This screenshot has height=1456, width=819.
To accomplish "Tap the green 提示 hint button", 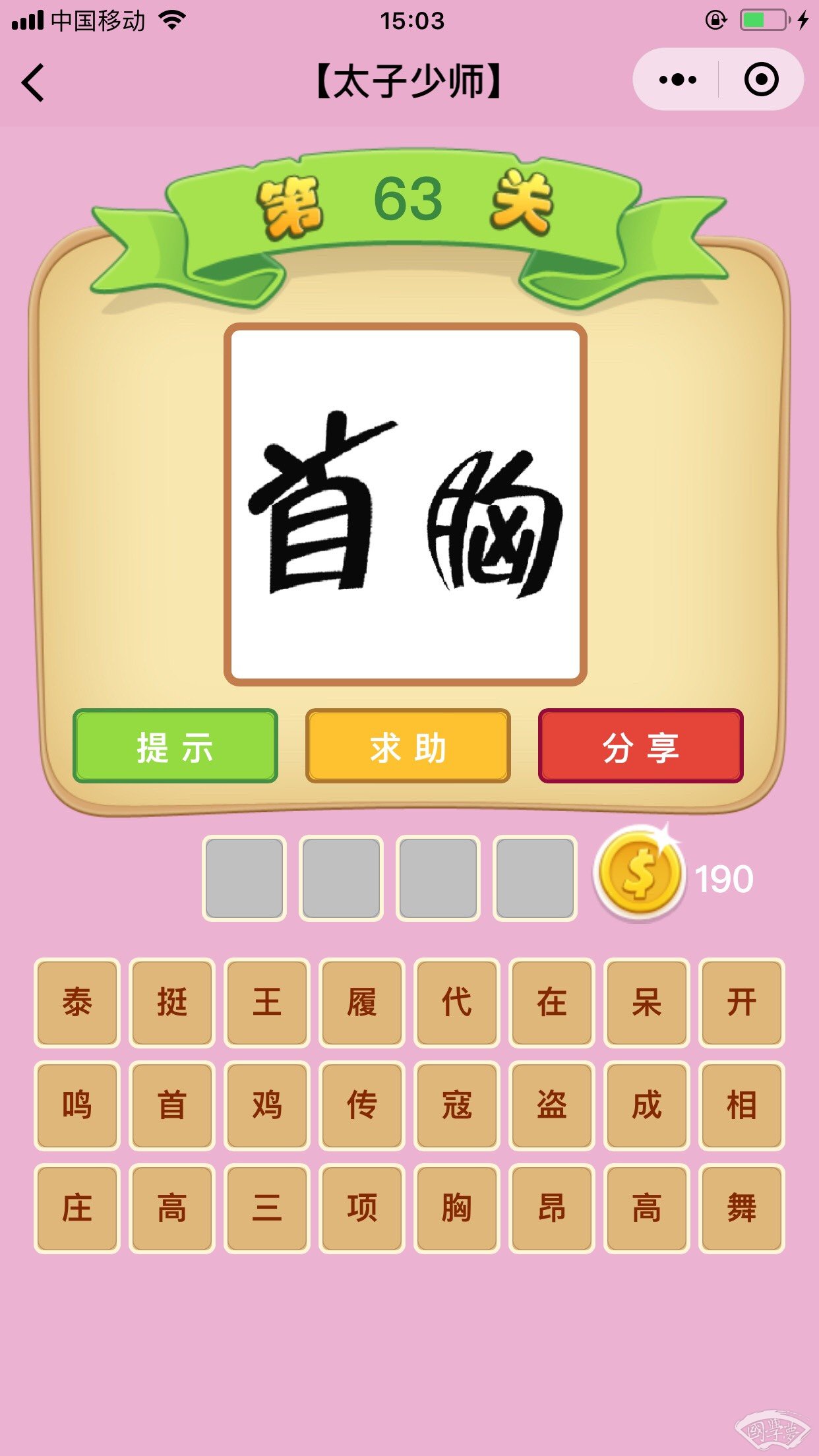I will (x=175, y=746).
